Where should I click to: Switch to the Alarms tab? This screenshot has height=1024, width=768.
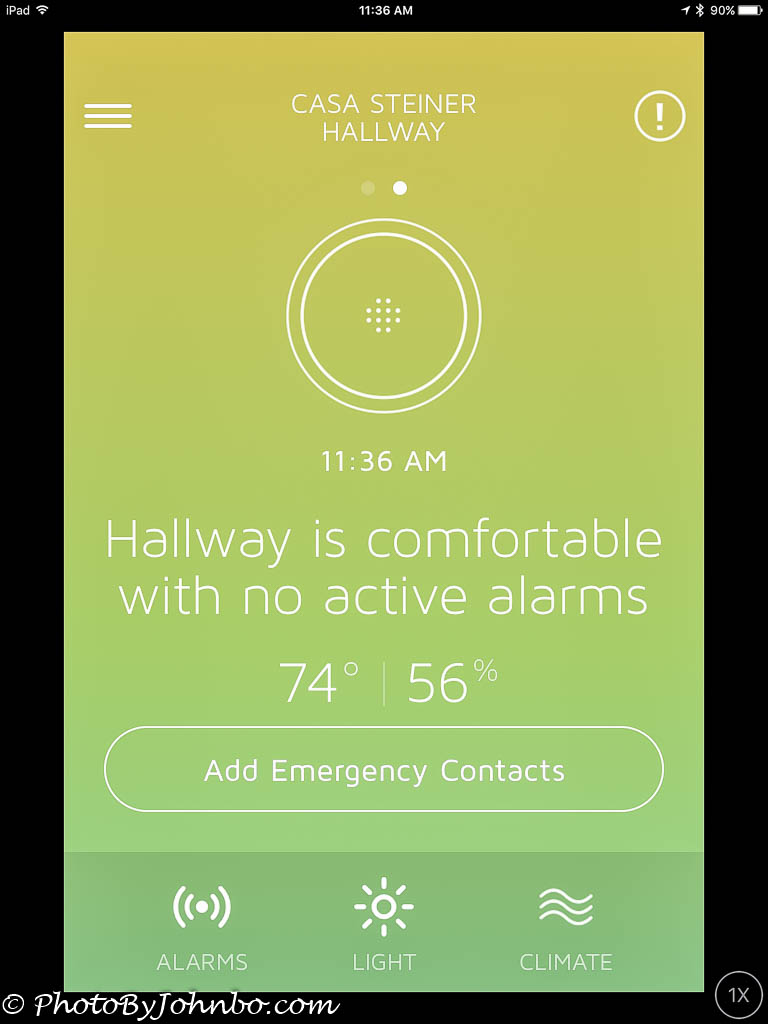point(202,926)
